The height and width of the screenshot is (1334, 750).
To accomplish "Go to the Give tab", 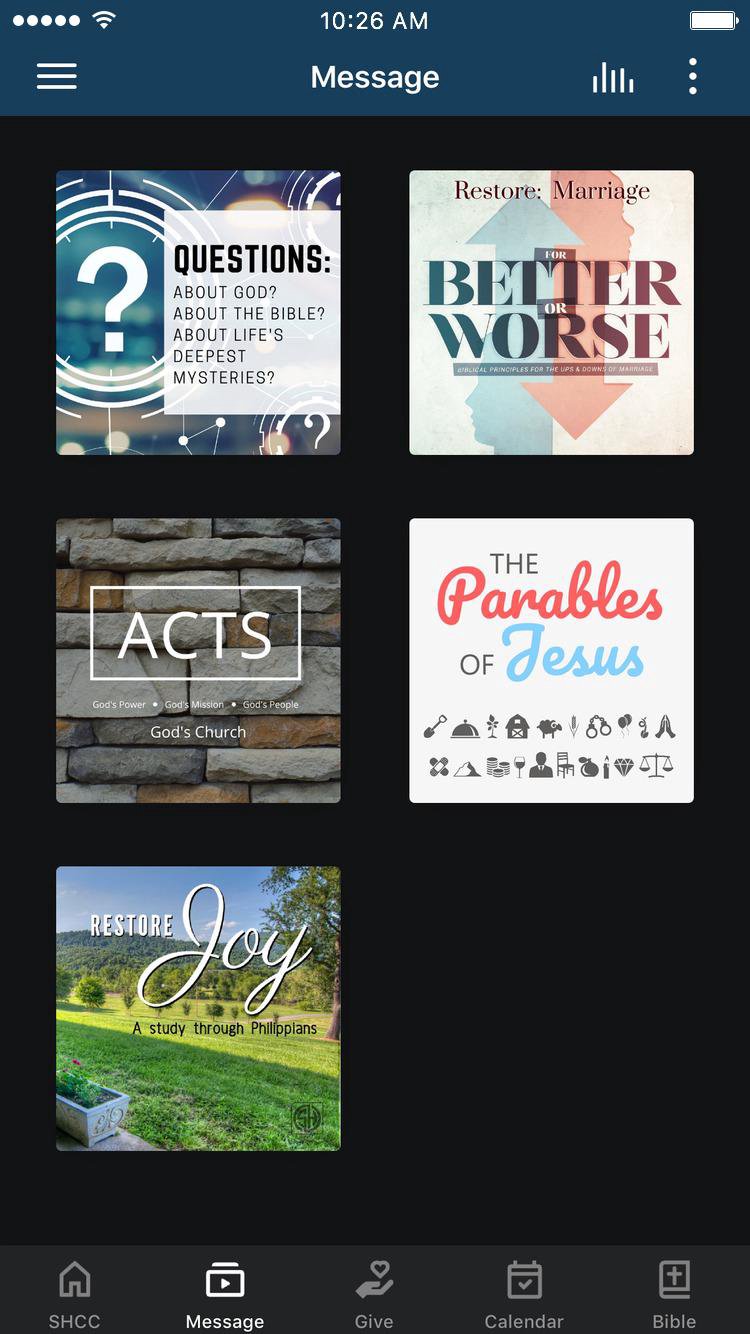I will (374, 1293).
